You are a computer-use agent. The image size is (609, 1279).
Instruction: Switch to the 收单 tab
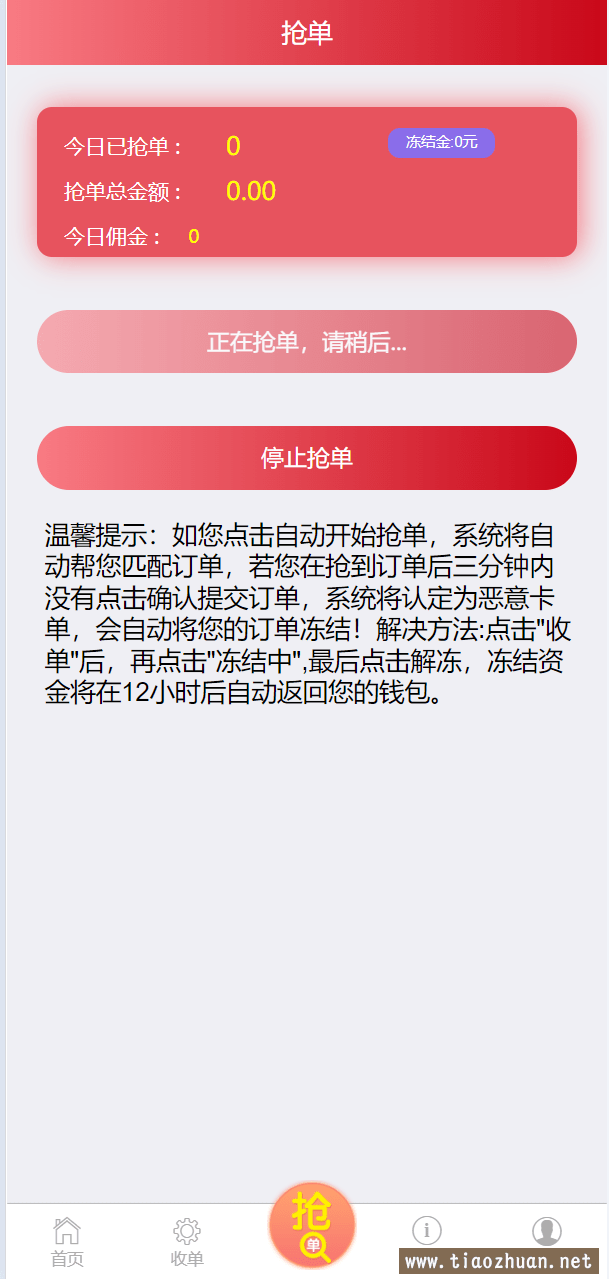click(x=187, y=1243)
